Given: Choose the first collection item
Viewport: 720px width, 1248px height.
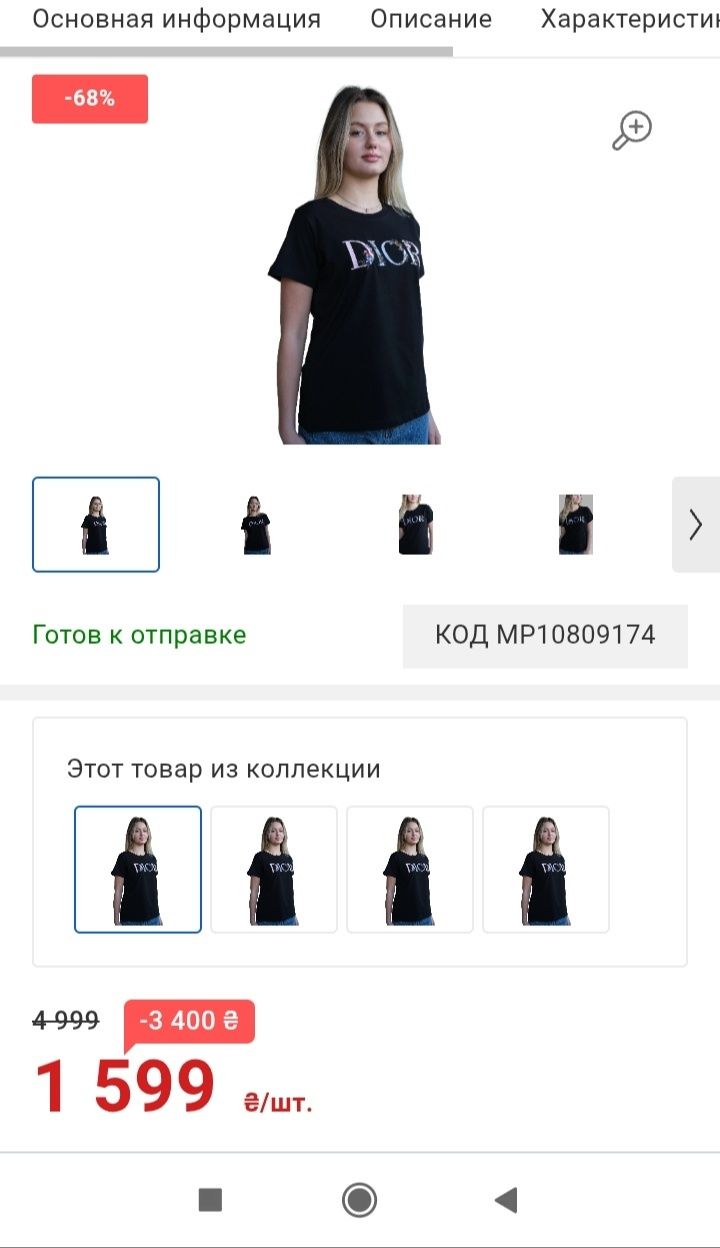Looking at the screenshot, I should coord(138,870).
